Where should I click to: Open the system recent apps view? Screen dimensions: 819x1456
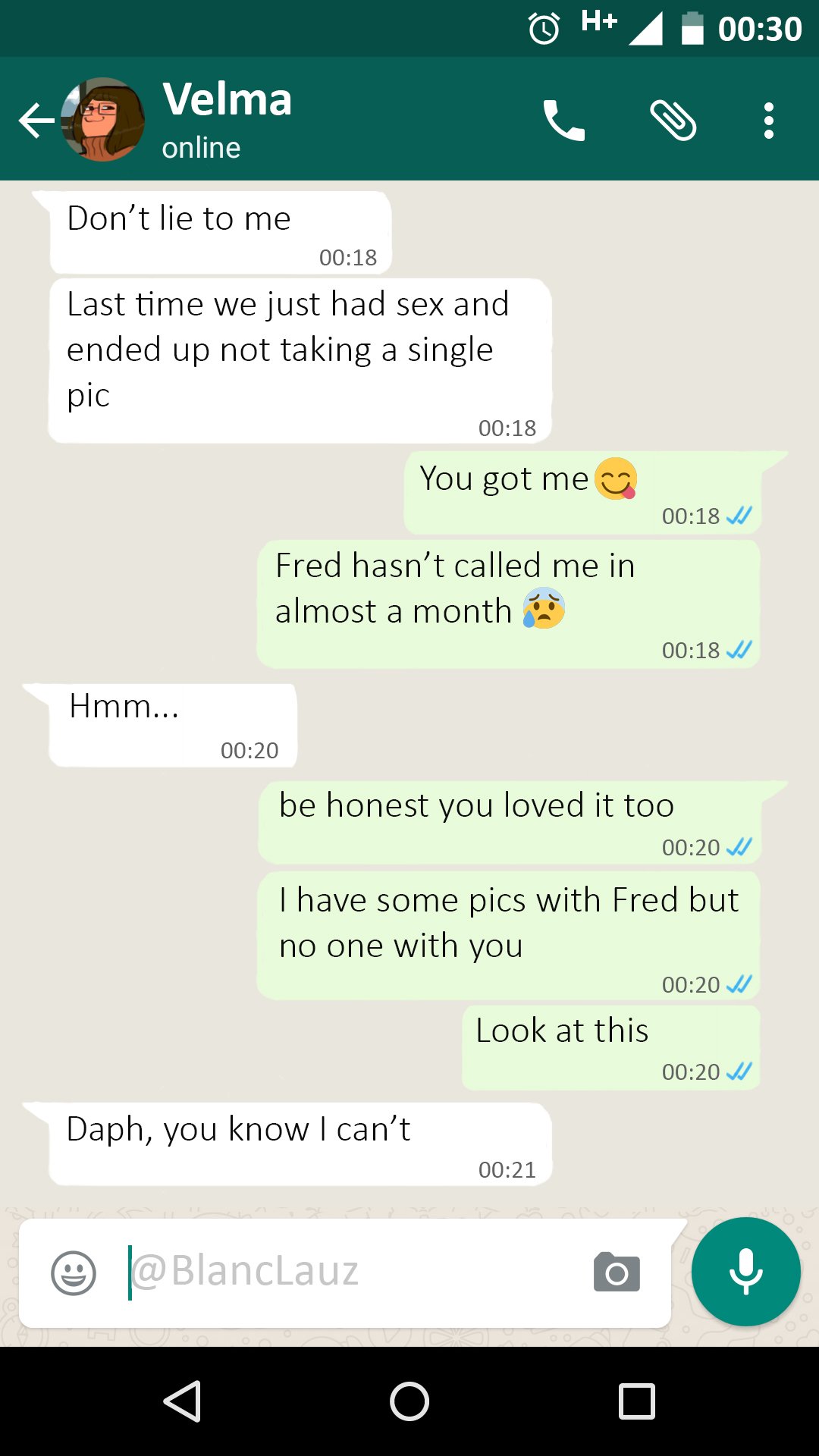[636, 1401]
